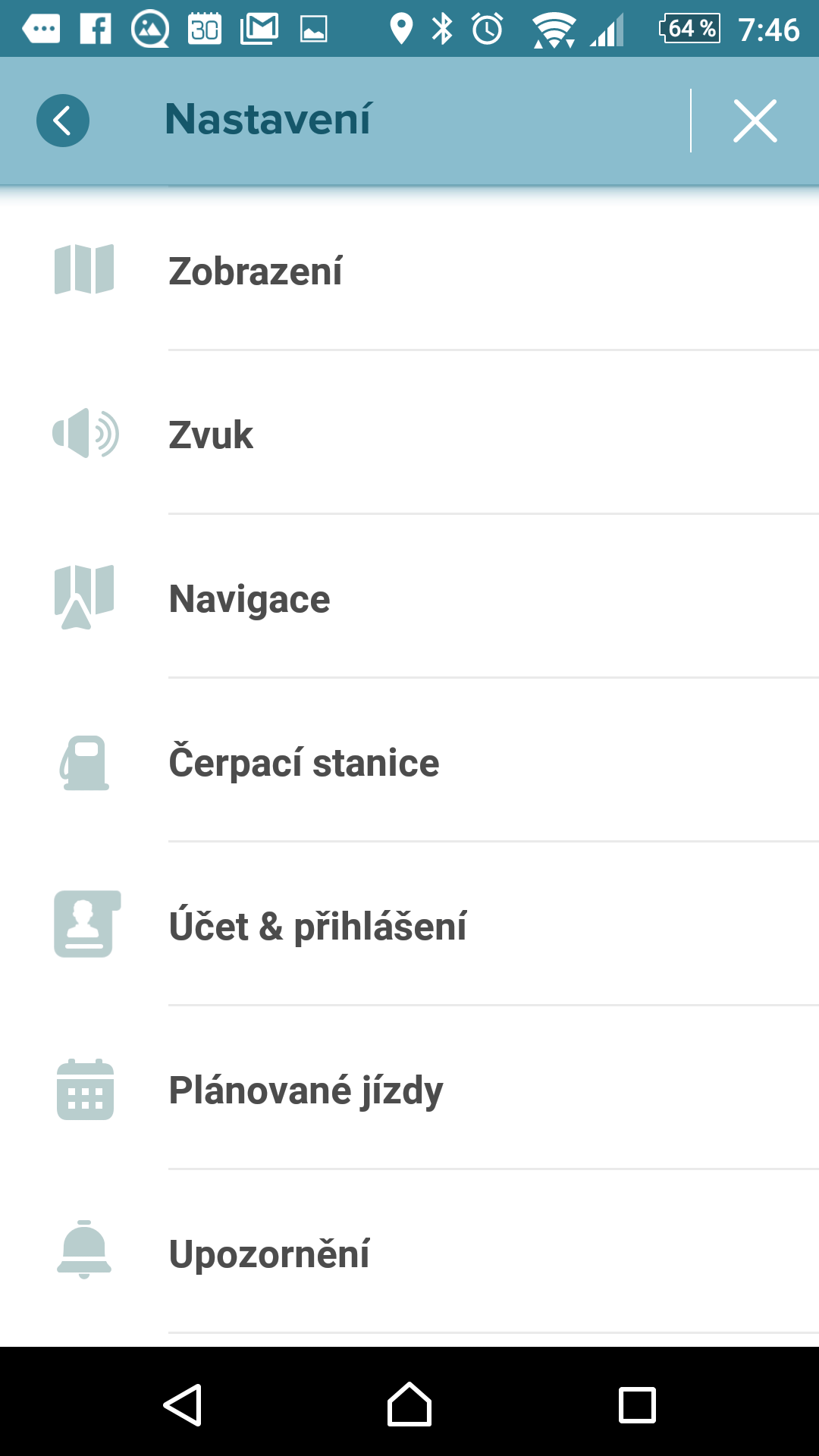View Plánované jízdy

[409, 1089]
